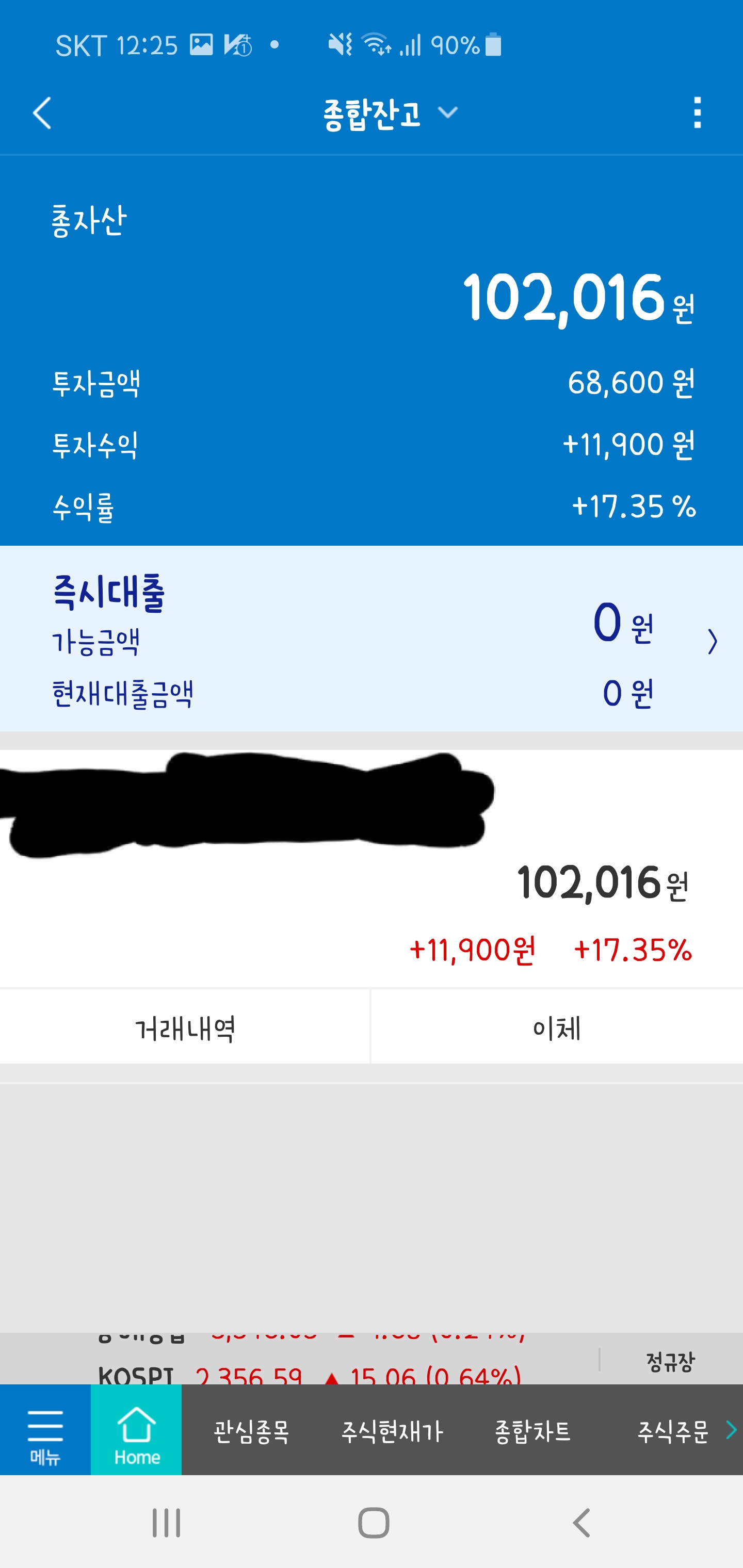Go back using the header arrow
This screenshot has height=1568, width=743.
tap(41, 113)
